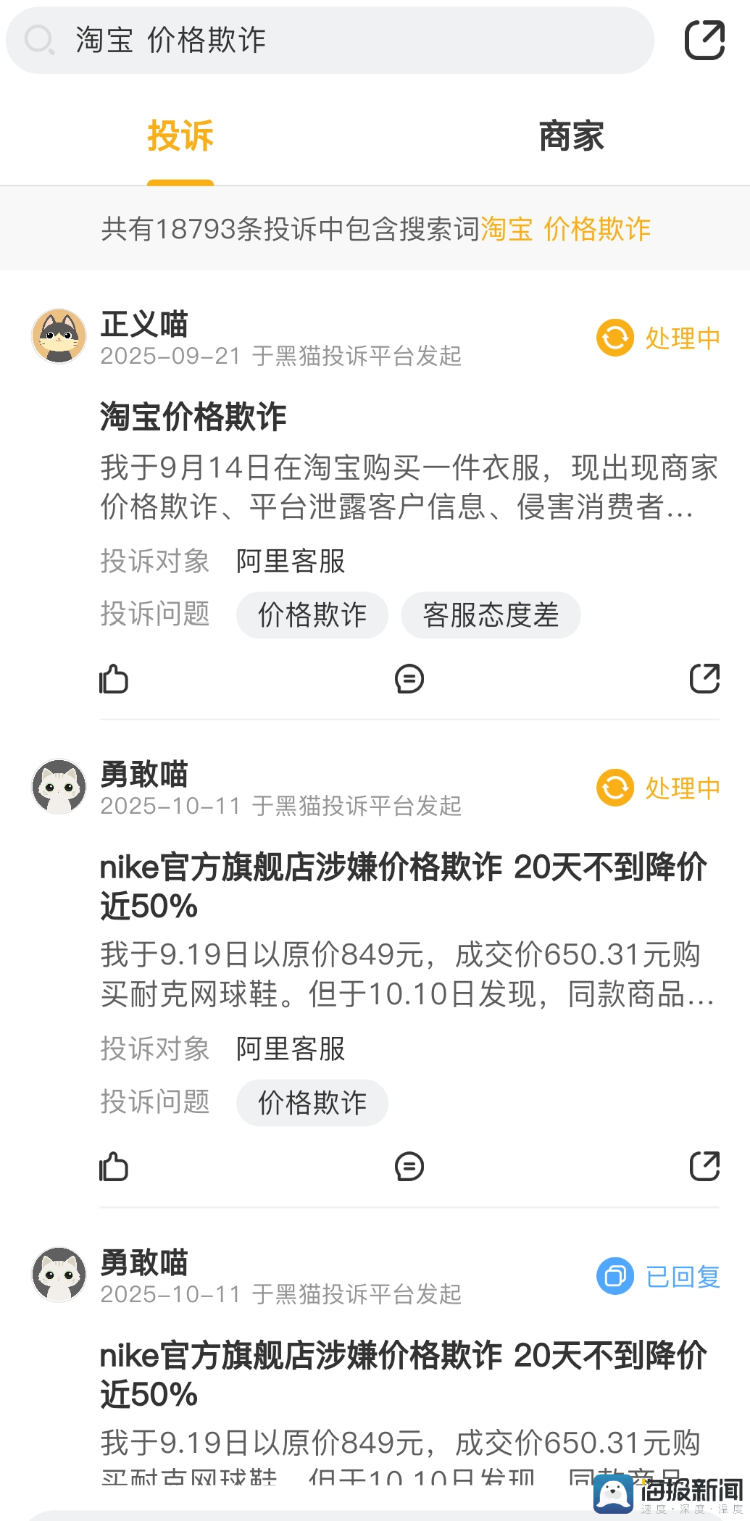The image size is (750, 1521).
Task: Open comments on 正义喵's complaint
Action: (409, 680)
